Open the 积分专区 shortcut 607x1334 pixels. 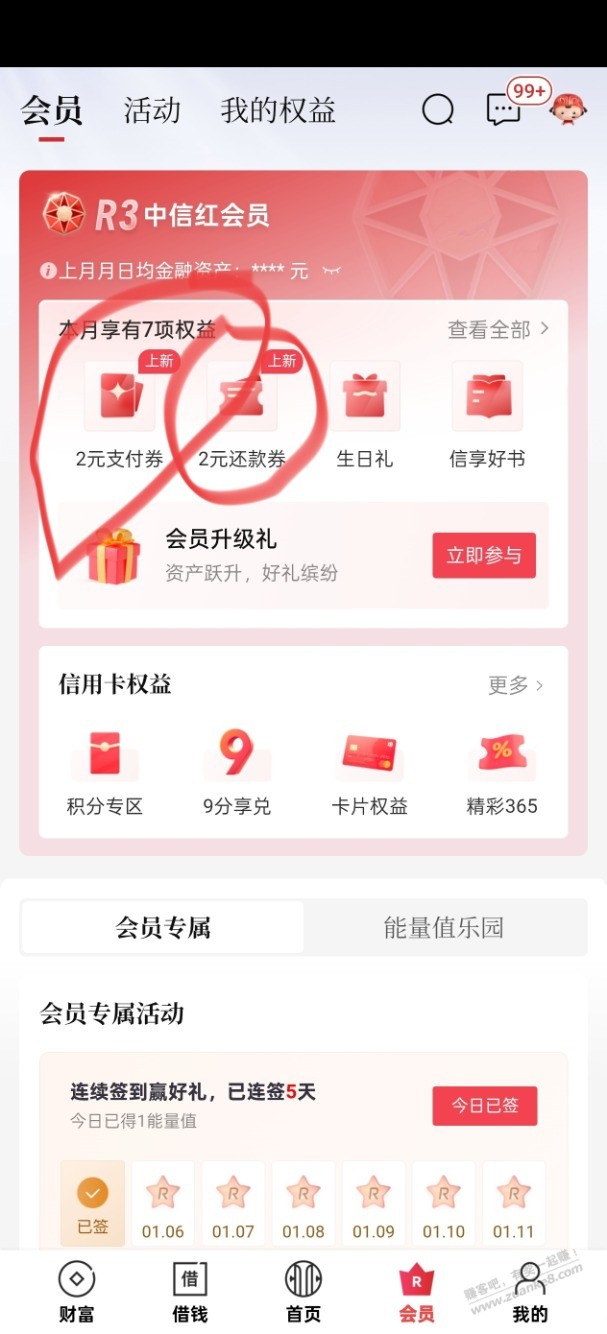click(105, 771)
